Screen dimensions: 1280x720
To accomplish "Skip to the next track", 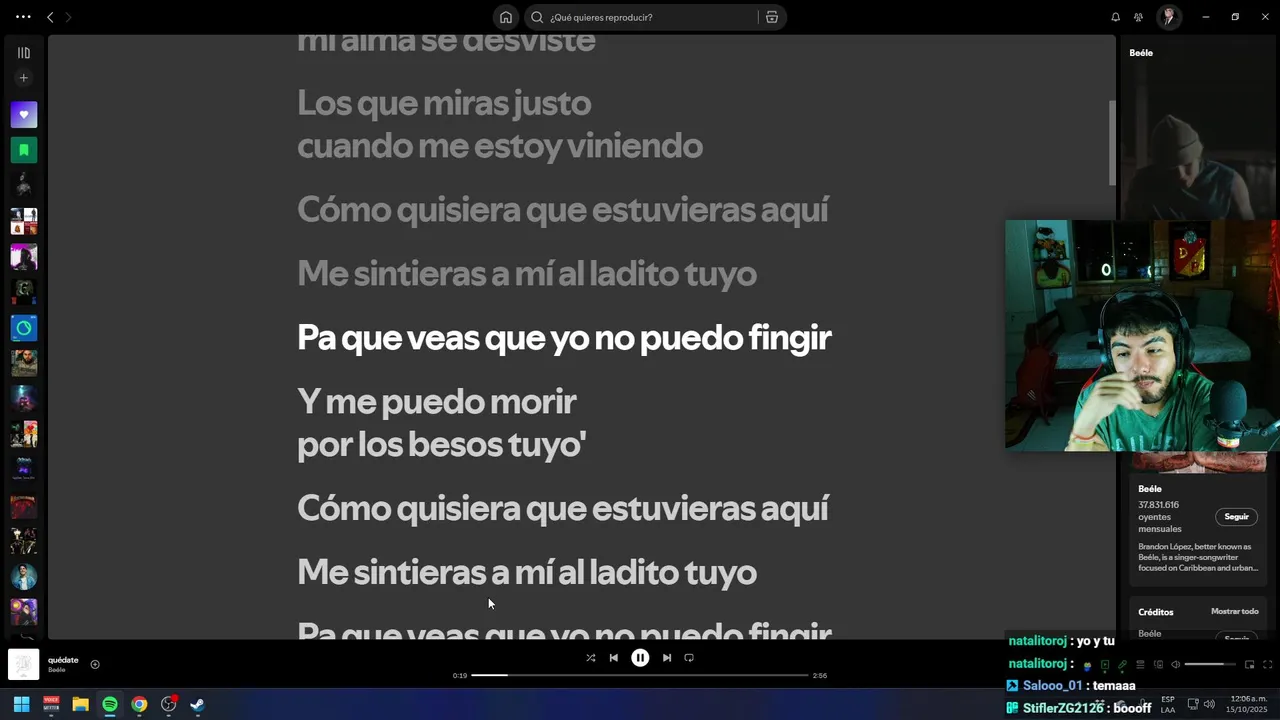I will [667, 658].
